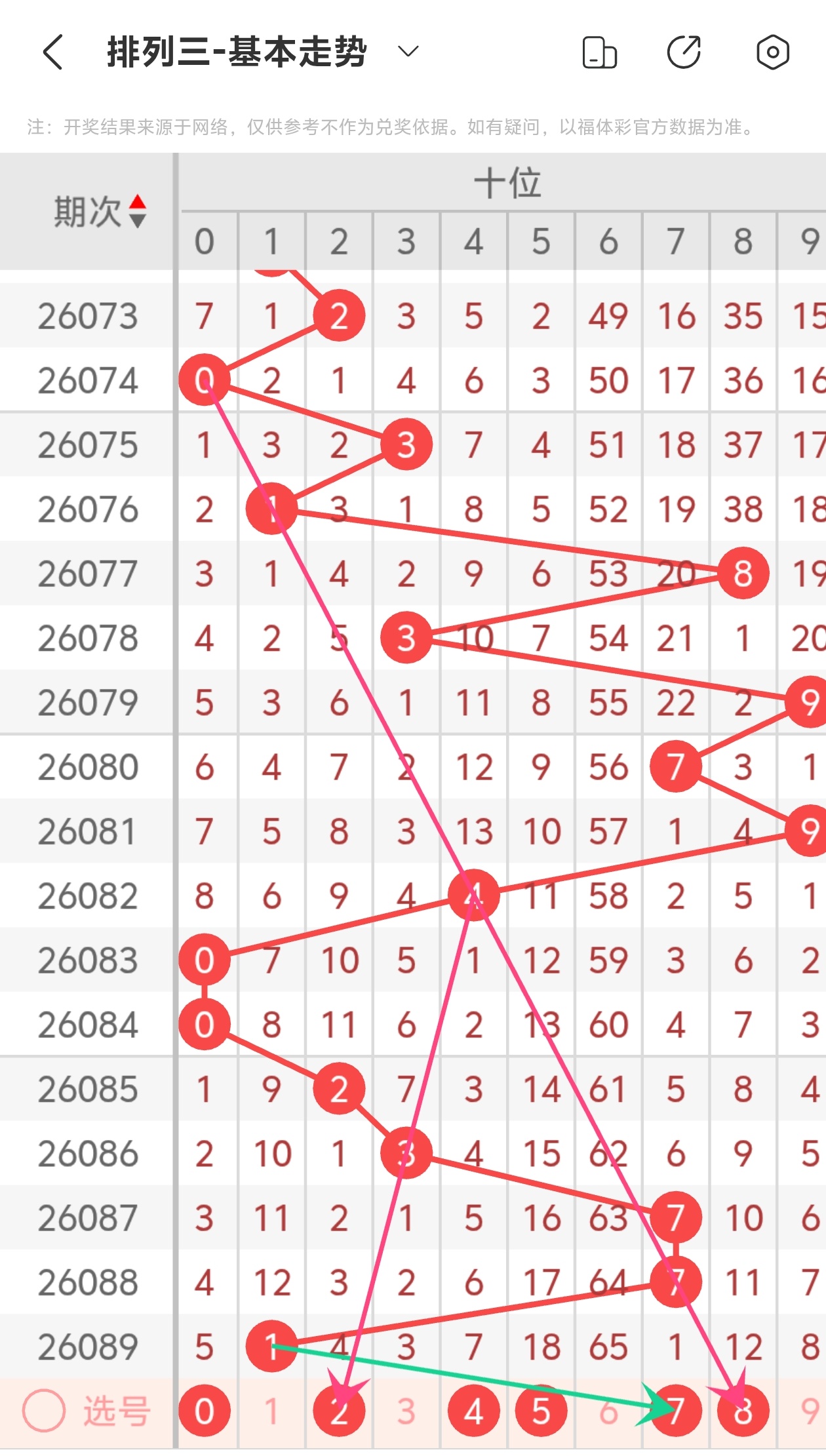Select number 1 in 选号 row

point(271,1411)
